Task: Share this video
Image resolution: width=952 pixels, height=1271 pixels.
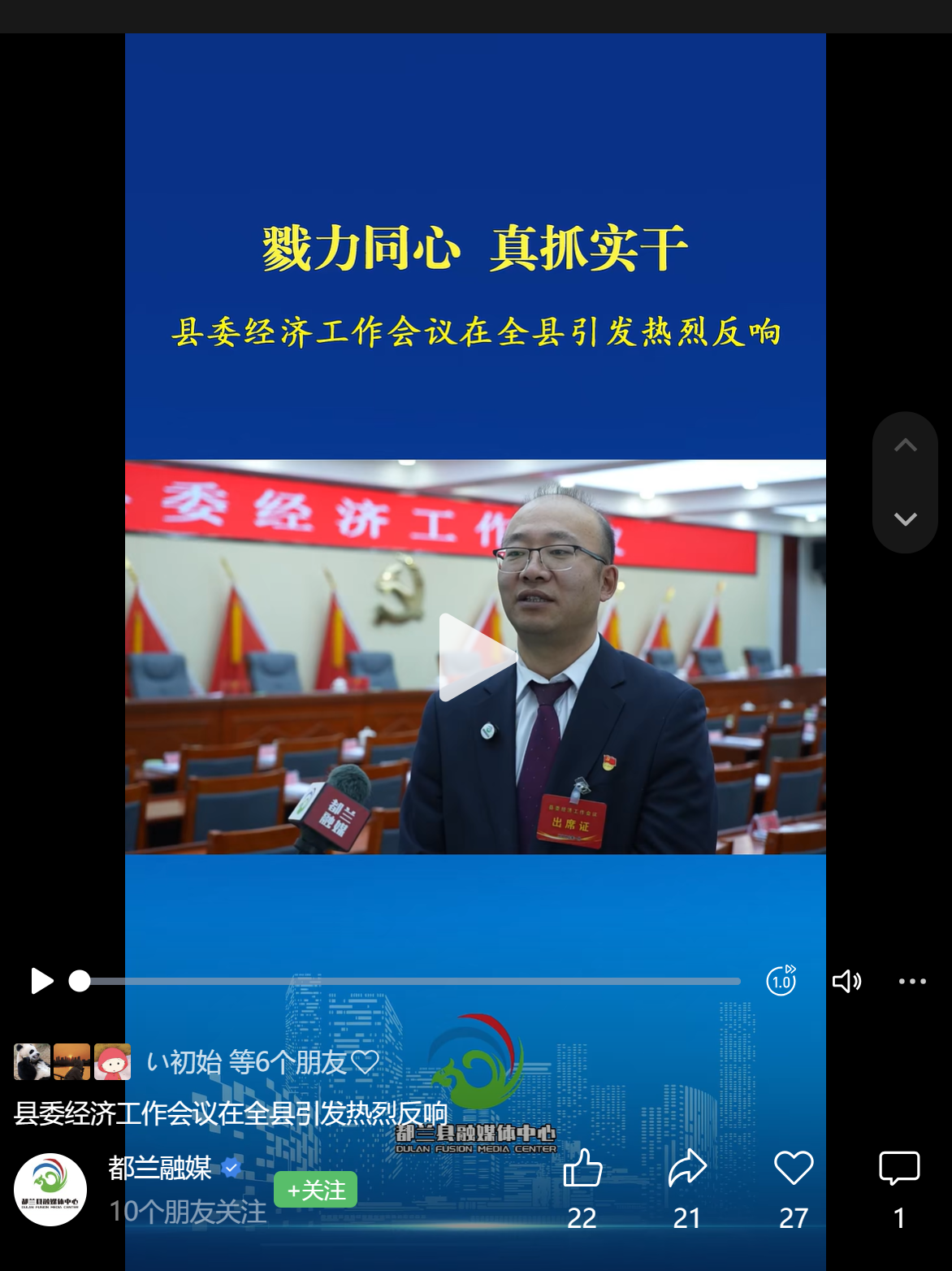Action: [x=687, y=1169]
